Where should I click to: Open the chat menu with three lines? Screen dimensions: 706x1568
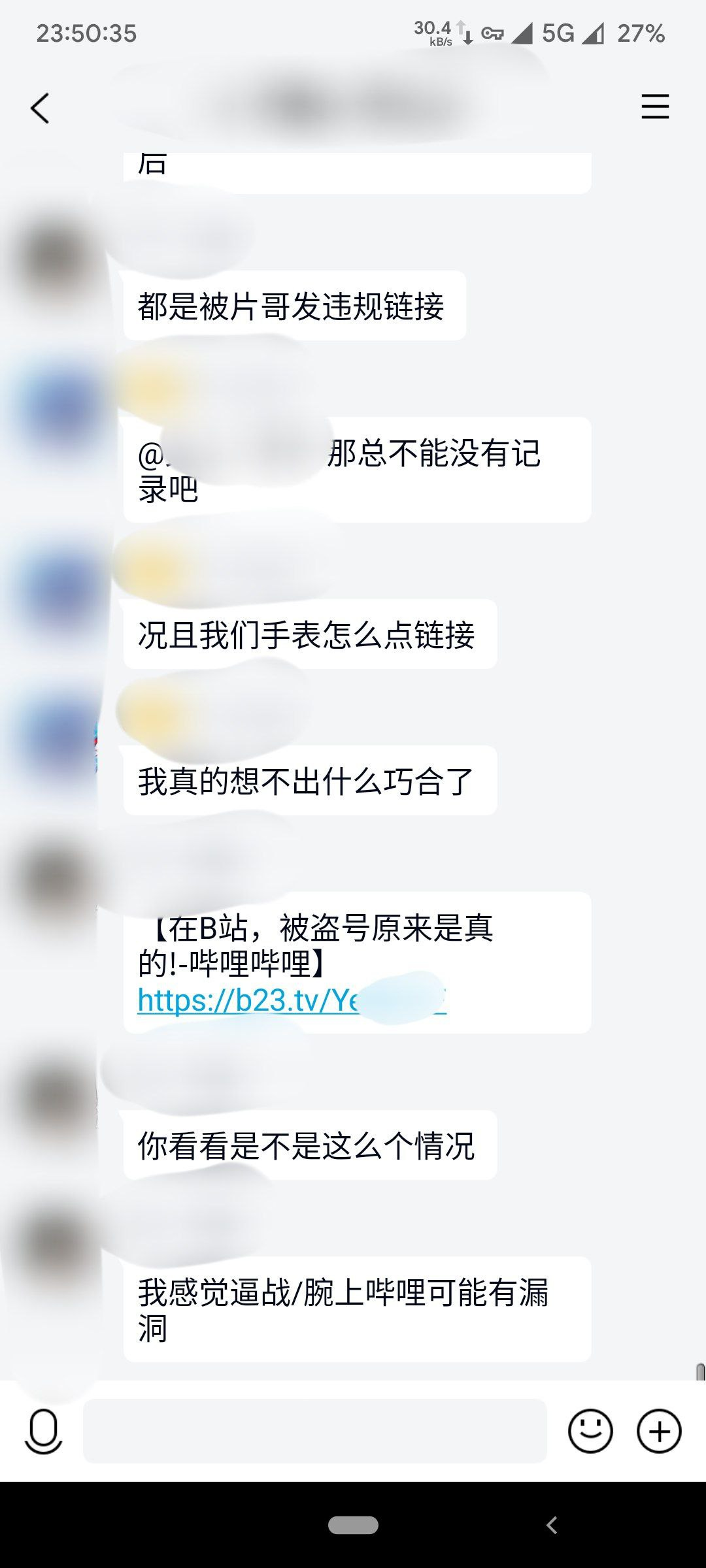655,106
